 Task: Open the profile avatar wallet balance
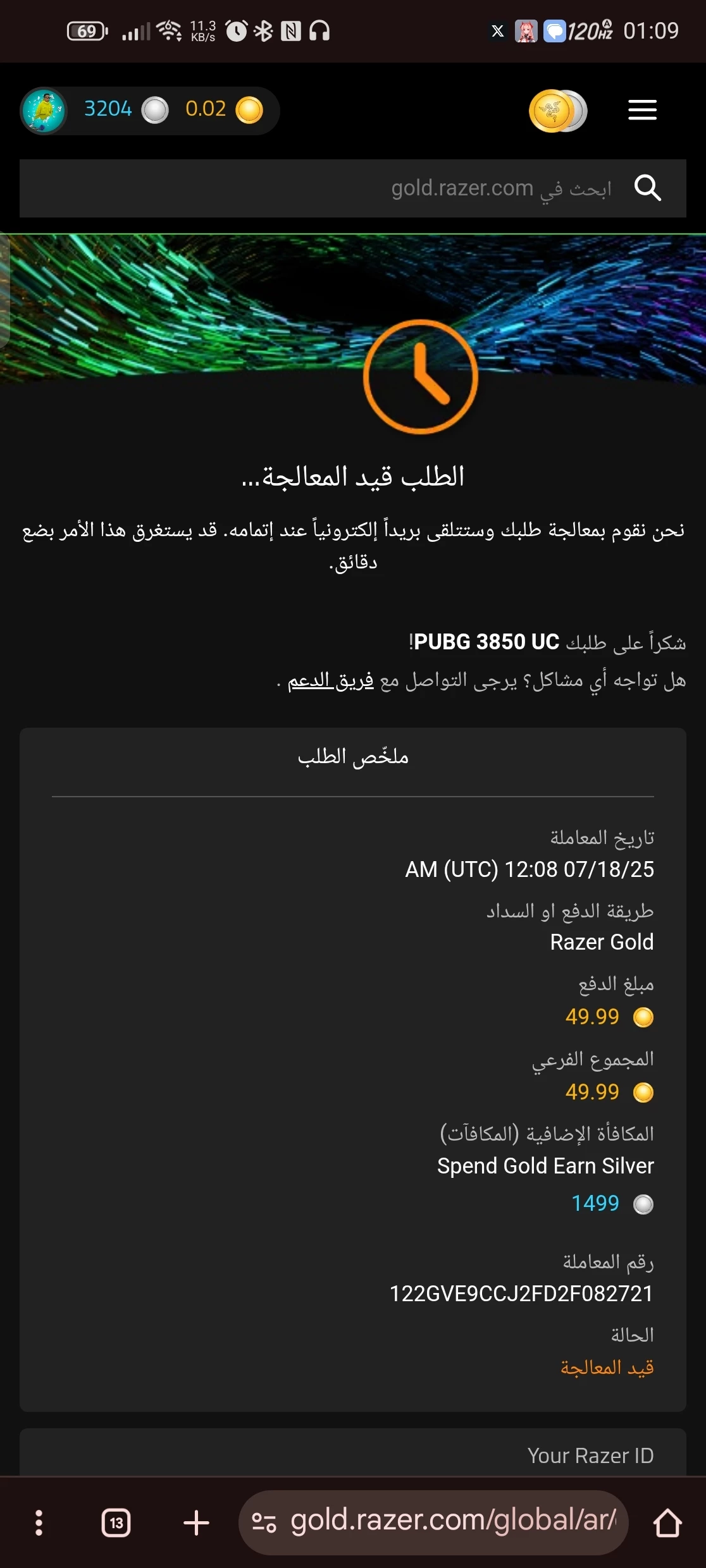coord(44,111)
